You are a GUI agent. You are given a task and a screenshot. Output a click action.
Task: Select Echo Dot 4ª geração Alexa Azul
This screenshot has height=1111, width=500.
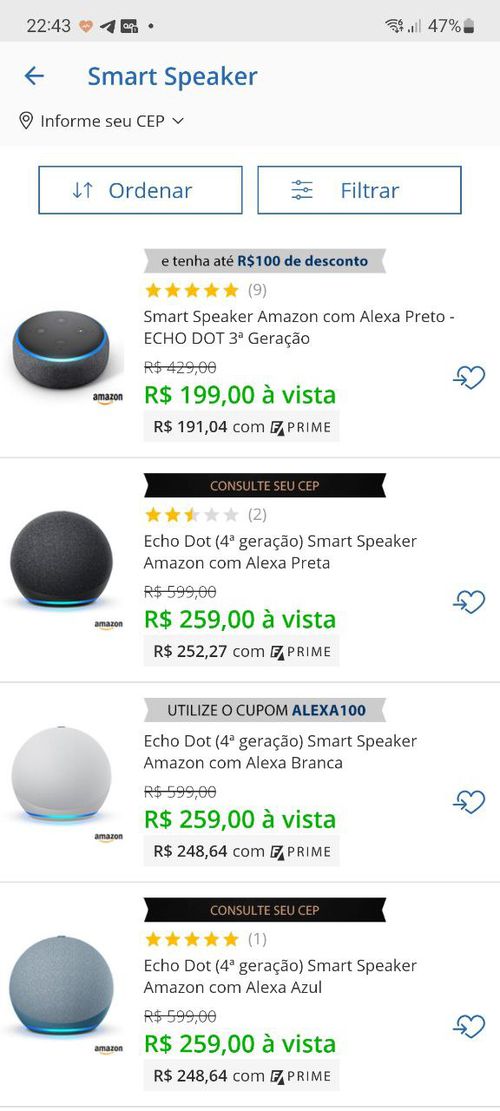[x=280, y=976]
